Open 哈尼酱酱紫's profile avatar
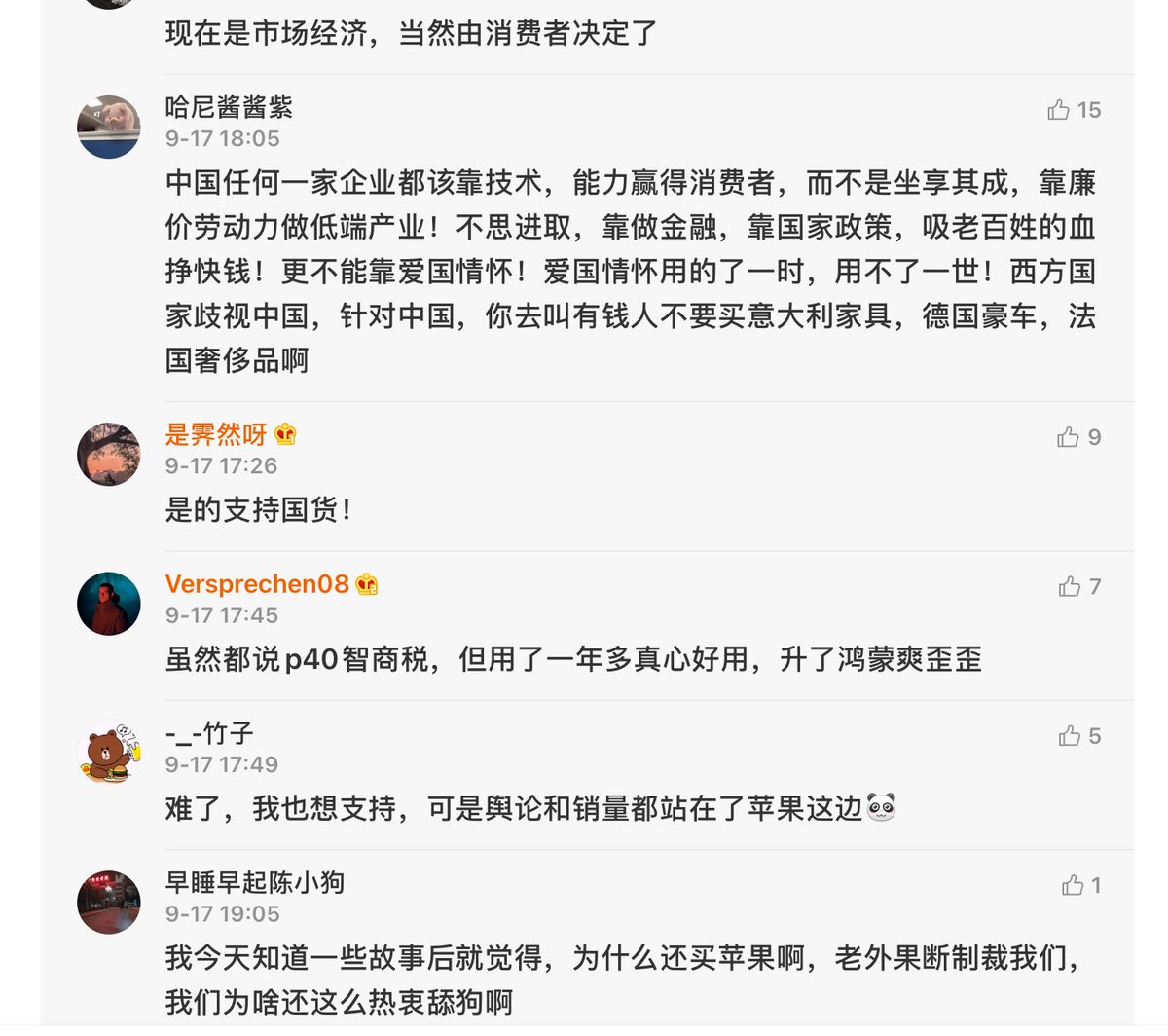Viewport: 1168px width, 1036px height. [x=109, y=128]
